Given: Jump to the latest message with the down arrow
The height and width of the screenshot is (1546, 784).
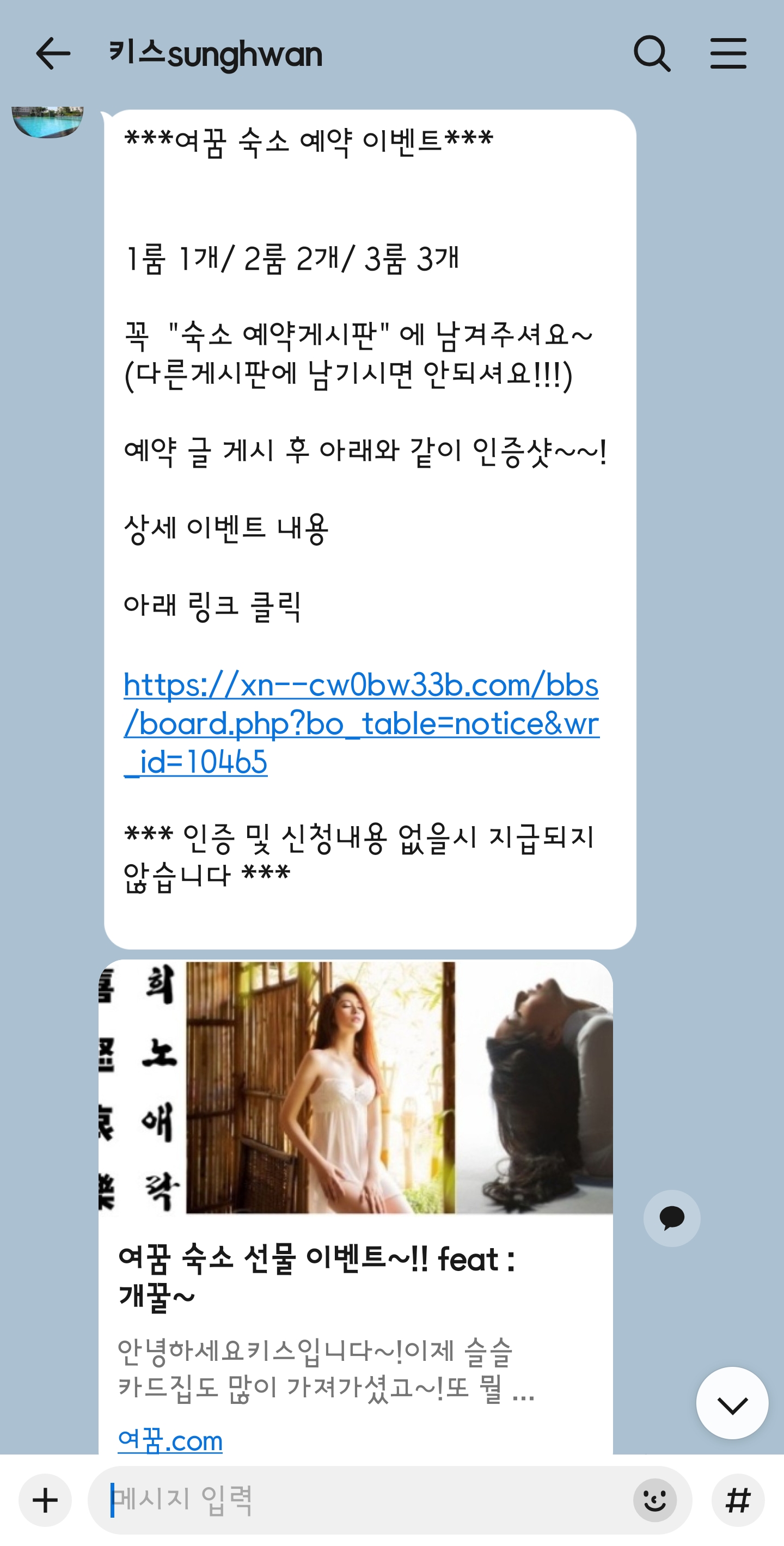Looking at the screenshot, I should (x=732, y=1403).
